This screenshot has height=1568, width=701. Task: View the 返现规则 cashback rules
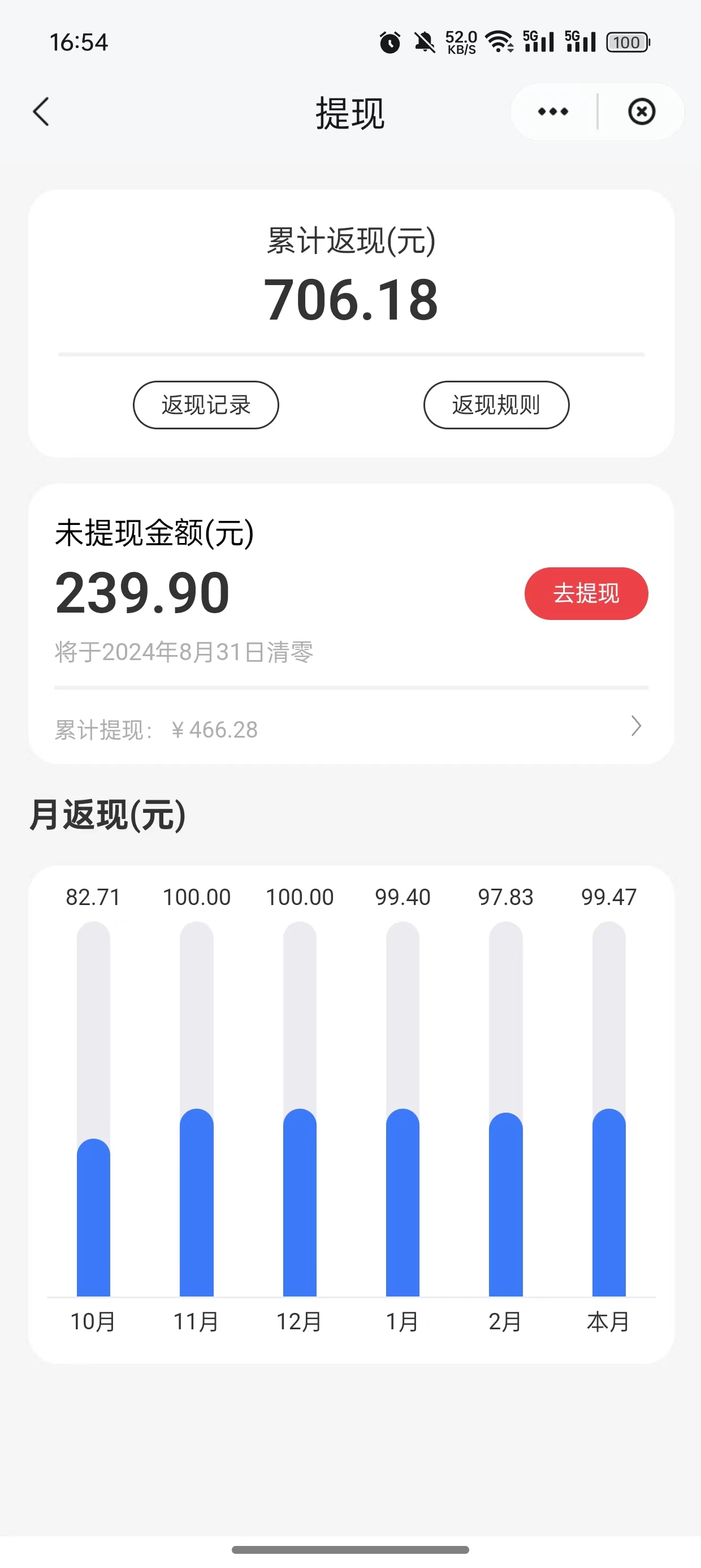pyautogui.click(x=496, y=405)
